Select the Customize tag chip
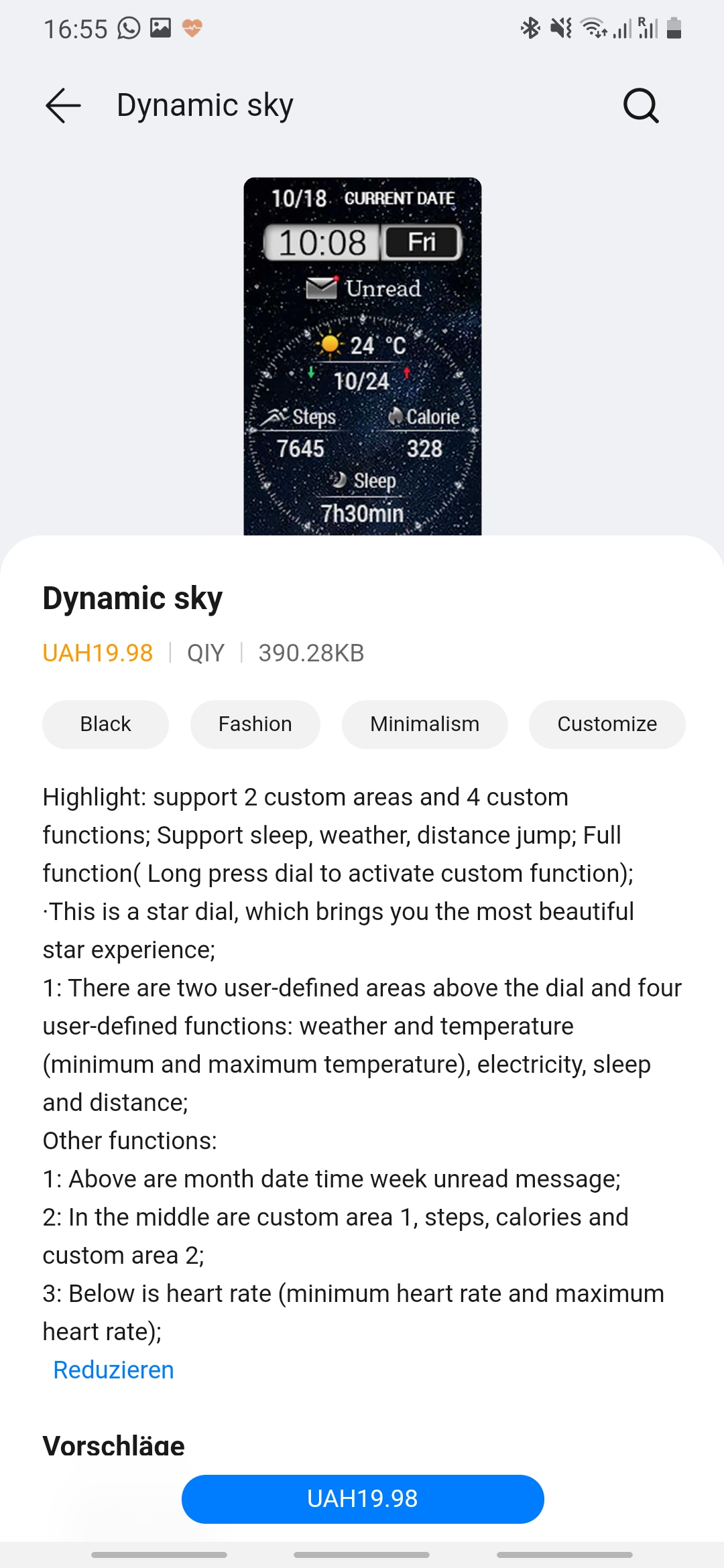The image size is (724, 1568). click(x=607, y=724)
